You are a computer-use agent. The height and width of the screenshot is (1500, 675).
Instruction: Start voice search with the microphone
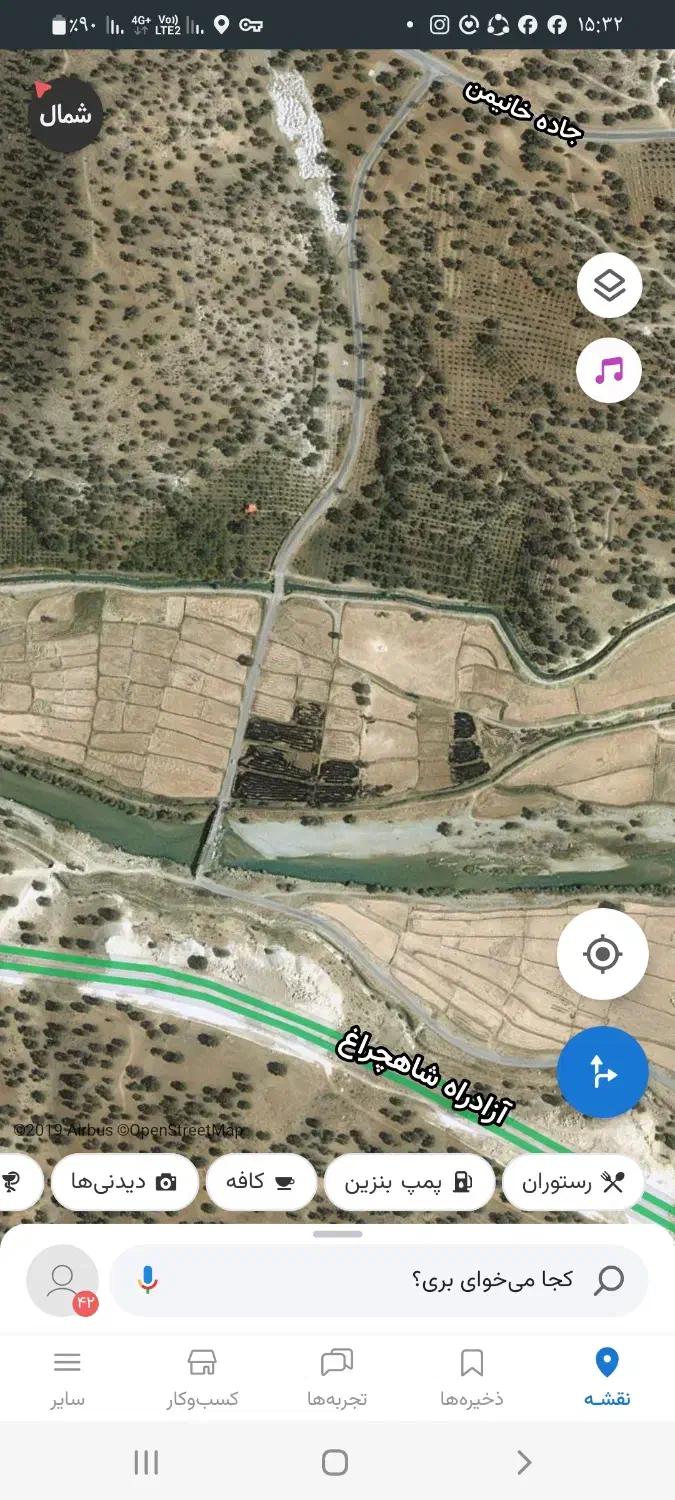[x=148, y=1280]
